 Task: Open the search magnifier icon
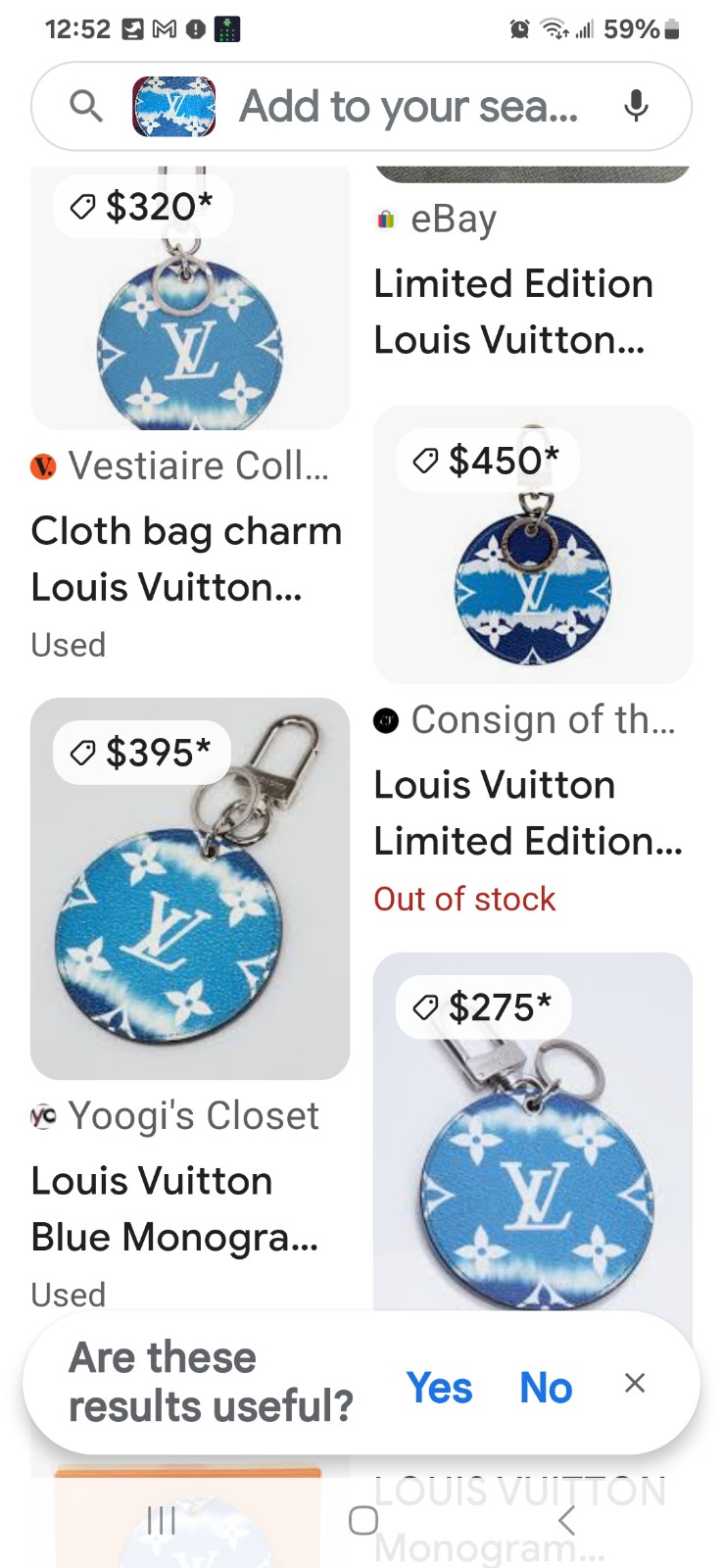[x=86, y=106]
